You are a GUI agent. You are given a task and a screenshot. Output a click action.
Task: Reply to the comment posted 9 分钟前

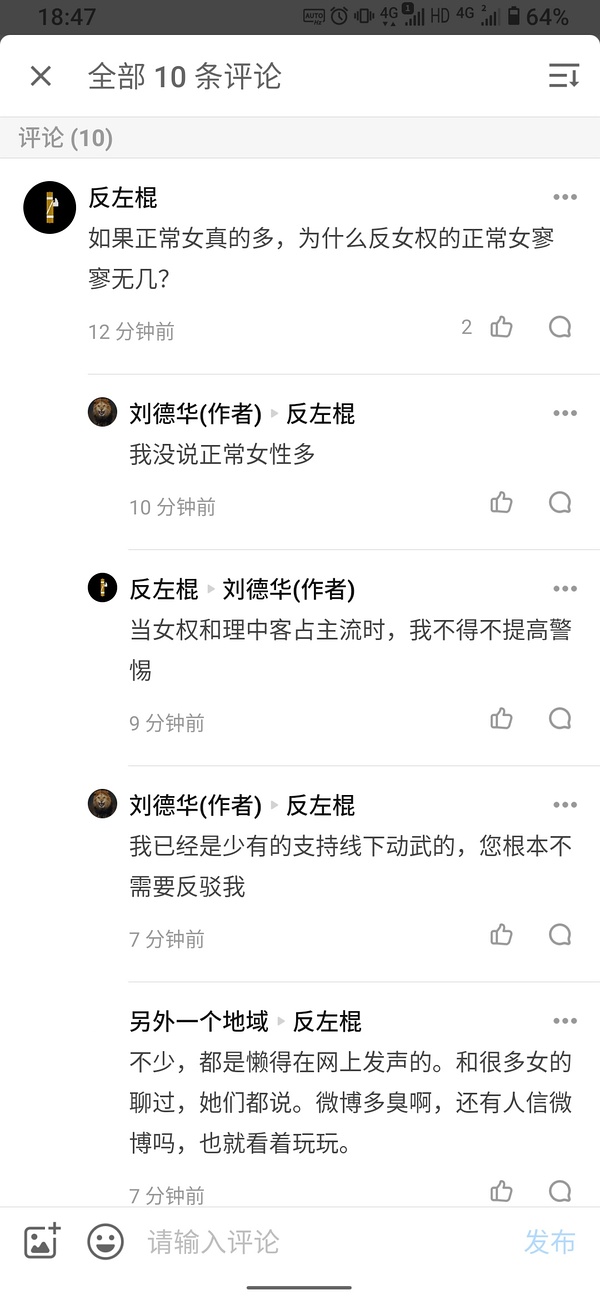[560, 718]
